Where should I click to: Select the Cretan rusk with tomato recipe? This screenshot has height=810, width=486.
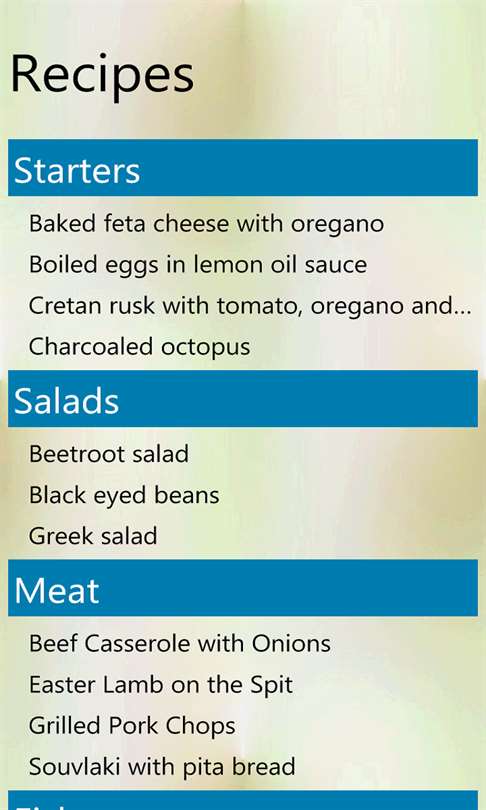[250, 306]
